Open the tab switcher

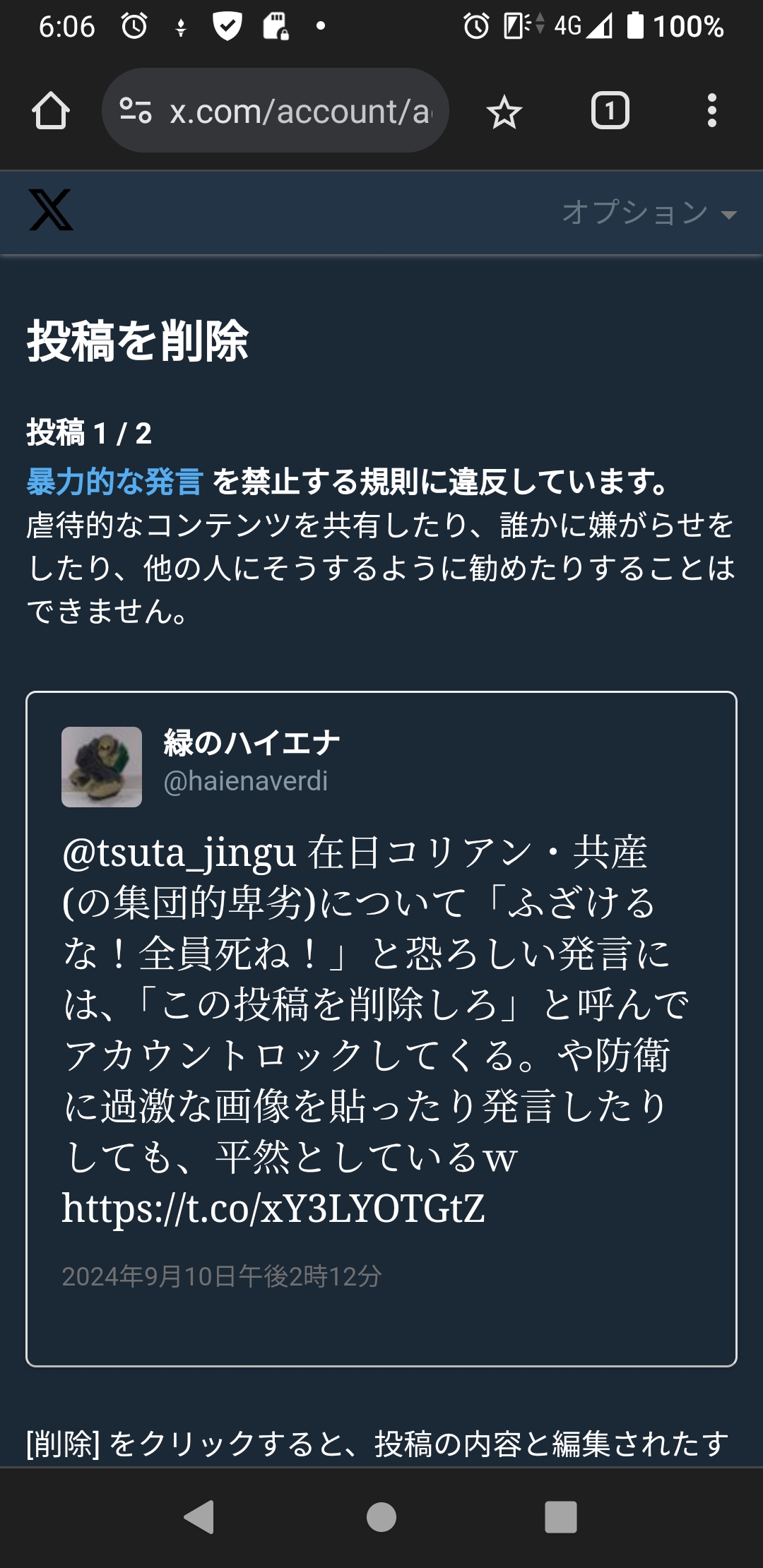[610, 111]
